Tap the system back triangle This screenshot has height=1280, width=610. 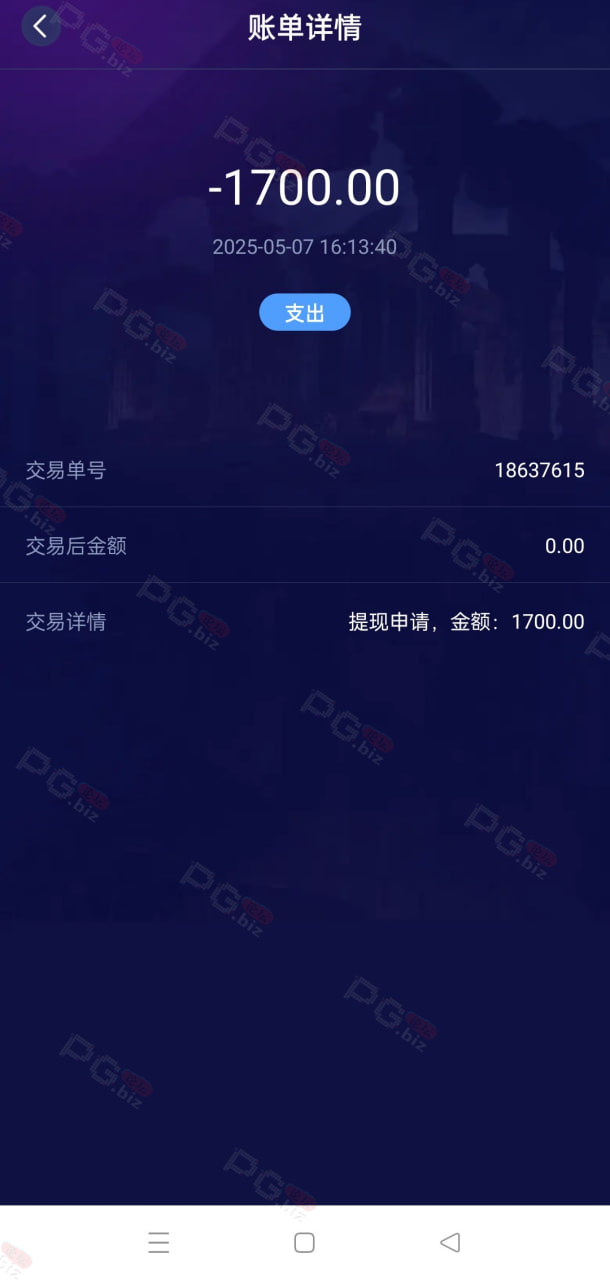(450, 1243)
